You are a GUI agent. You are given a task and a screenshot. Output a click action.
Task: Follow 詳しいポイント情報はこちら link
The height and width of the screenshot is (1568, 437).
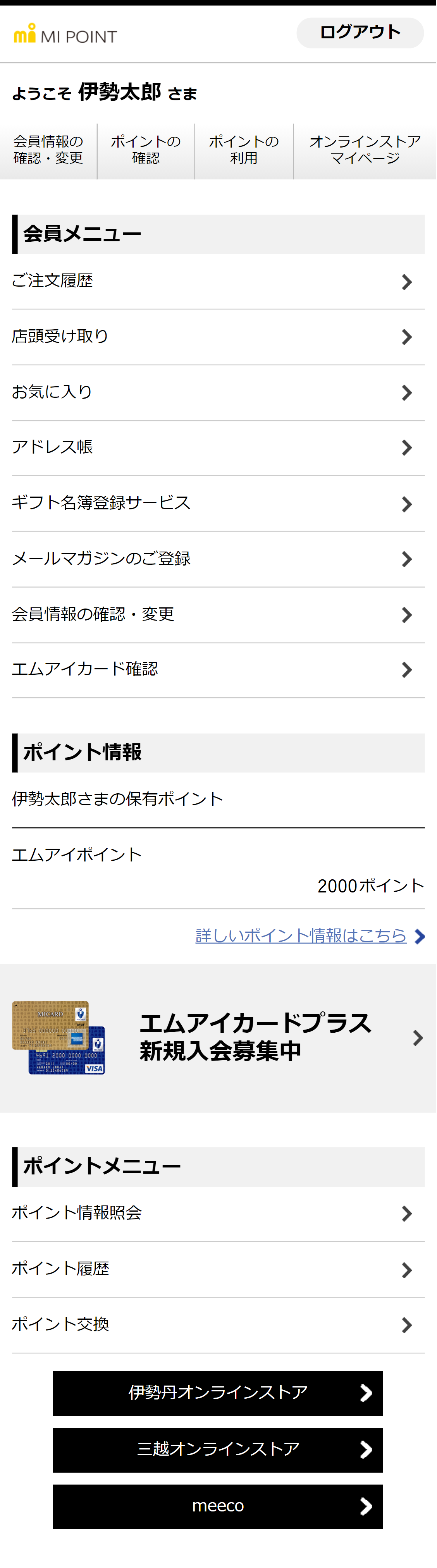(x=301, y=935)
